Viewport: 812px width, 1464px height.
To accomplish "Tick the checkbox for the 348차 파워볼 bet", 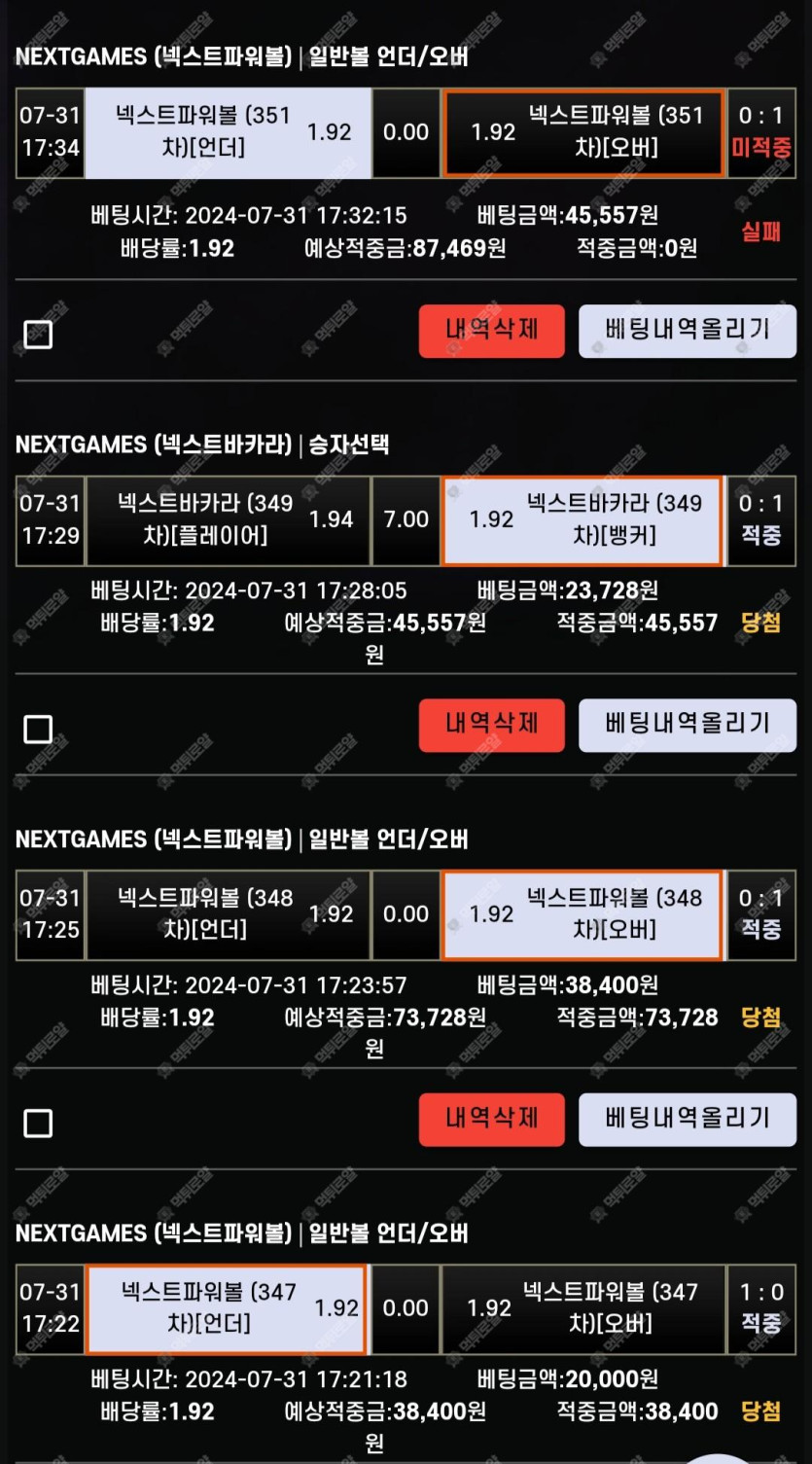I will 38,1124.
